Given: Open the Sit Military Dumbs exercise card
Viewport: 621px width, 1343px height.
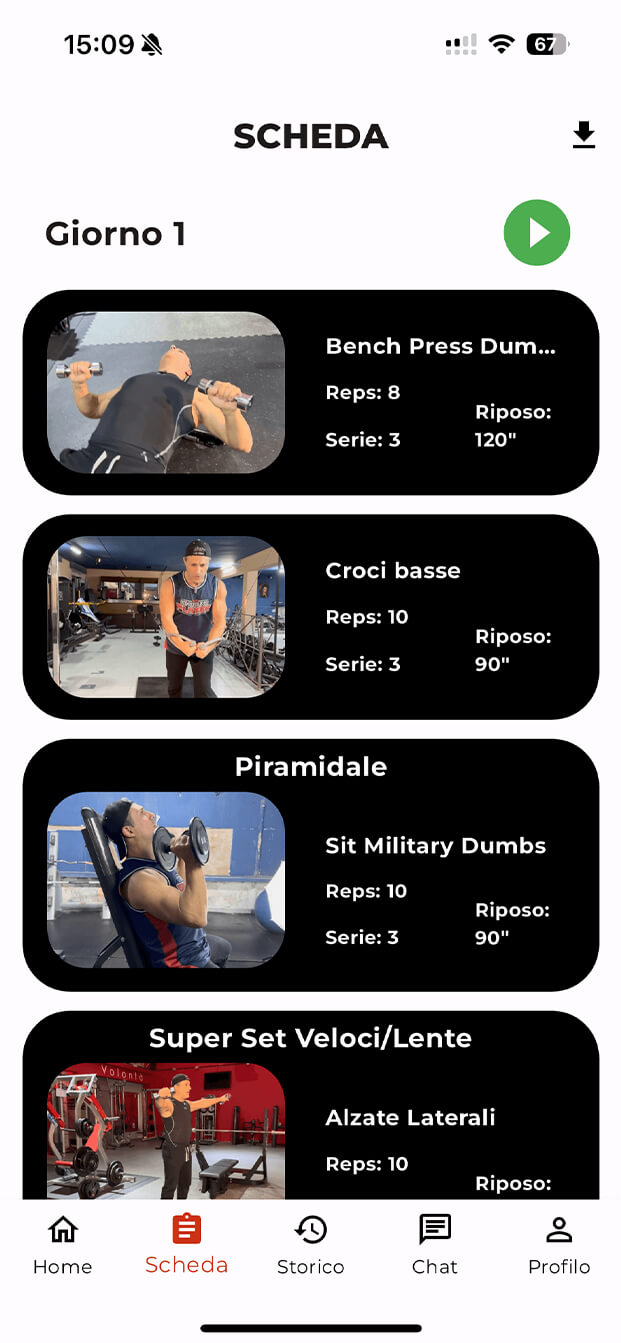Looking at the screenshot, I should click(311, 880).
